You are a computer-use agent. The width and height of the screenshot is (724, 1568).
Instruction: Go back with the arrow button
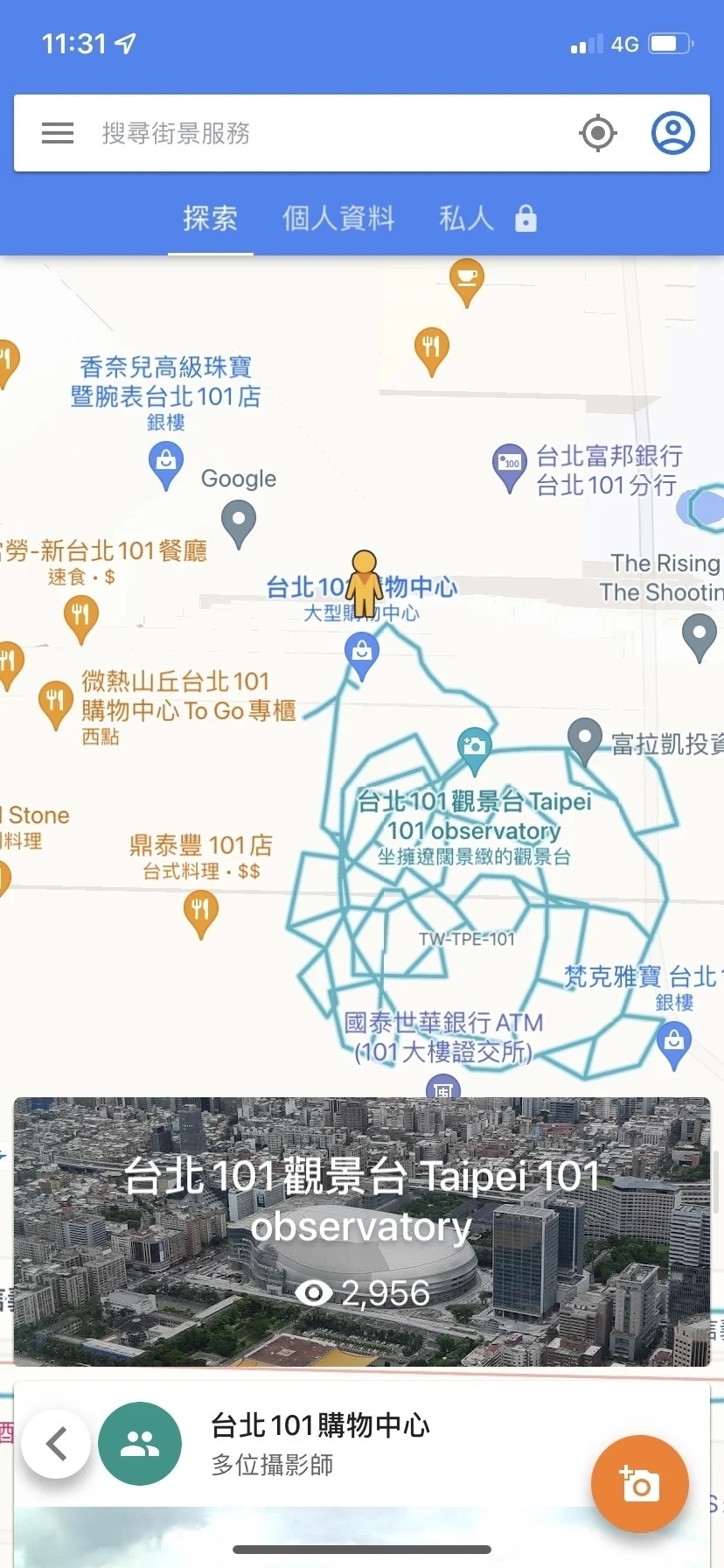tap(56, 1444)
